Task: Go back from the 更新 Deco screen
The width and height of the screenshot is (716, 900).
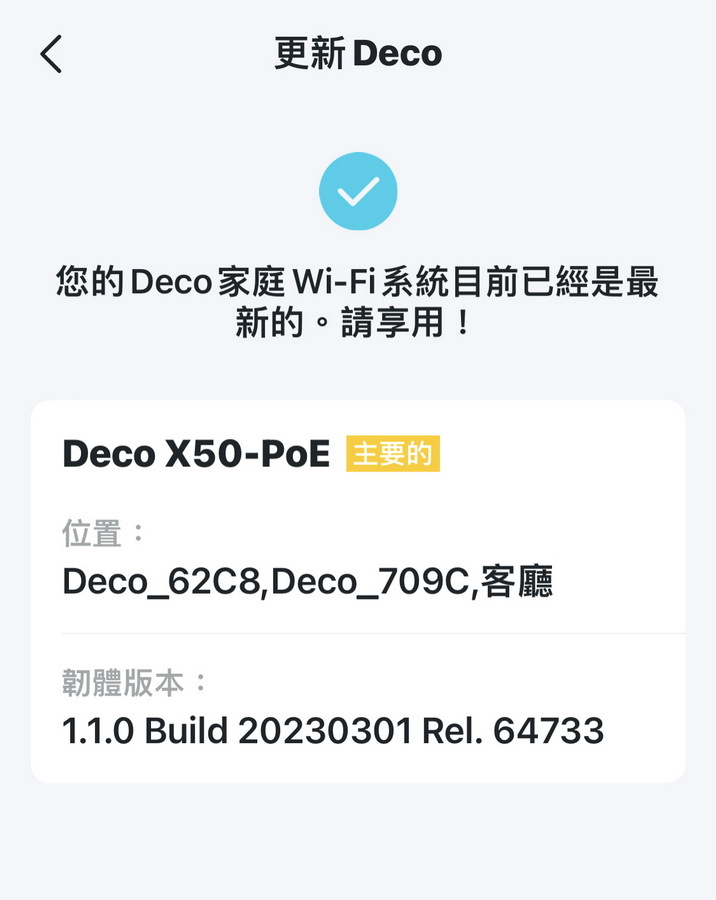Action: pos(52,54)
